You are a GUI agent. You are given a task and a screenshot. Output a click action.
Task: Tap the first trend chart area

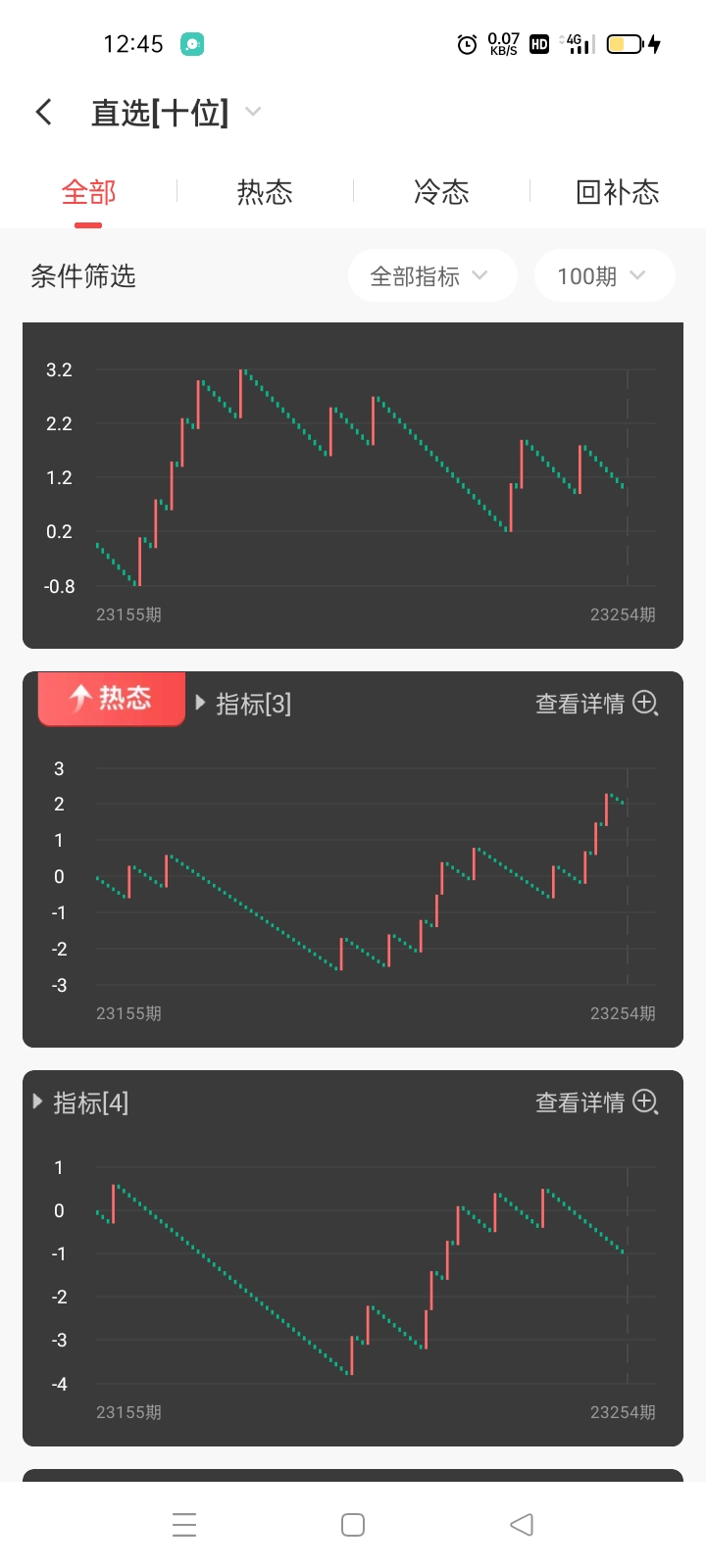(x=353, y=485)
